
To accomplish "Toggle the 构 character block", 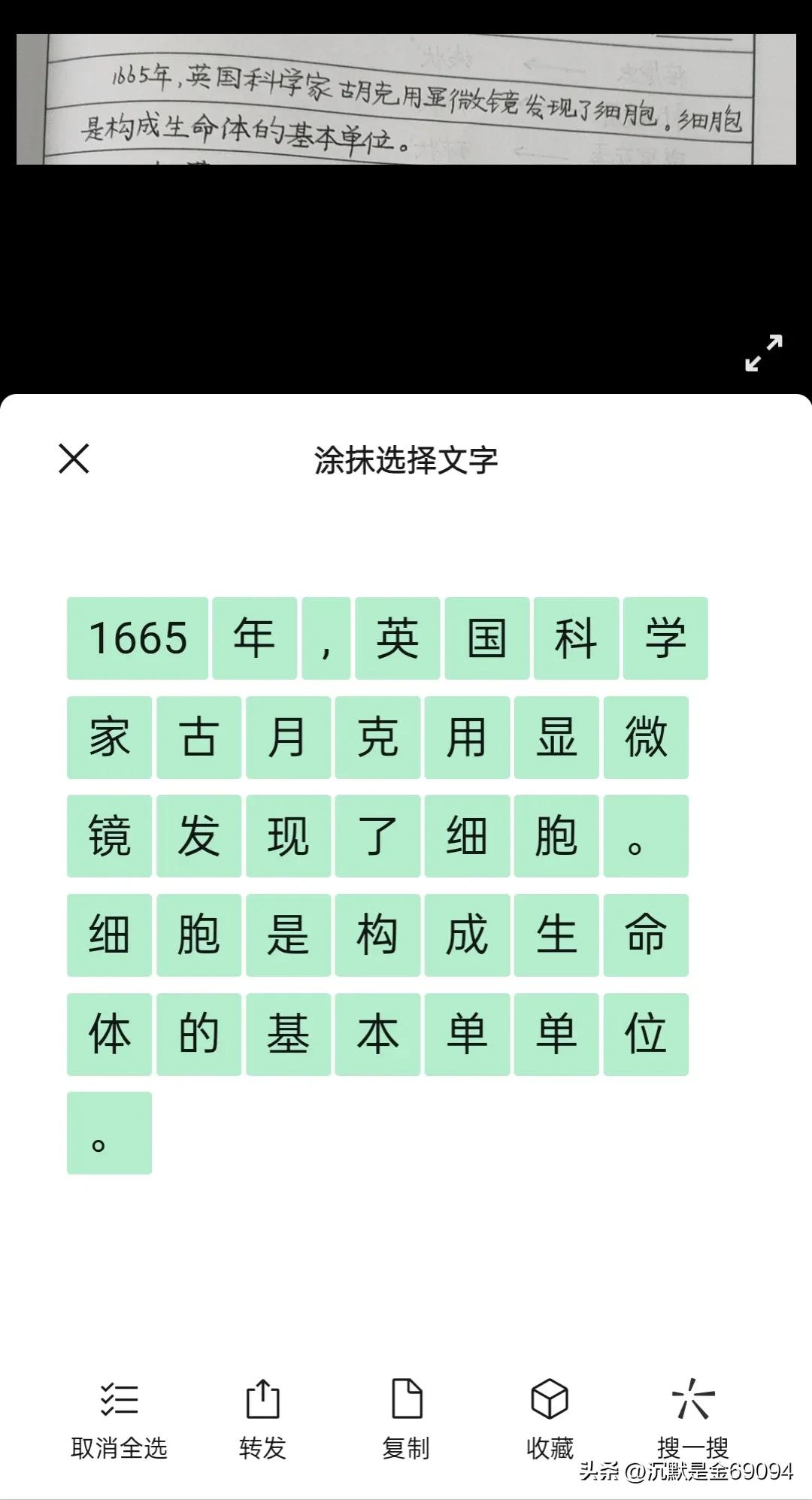I will [377, 935].
